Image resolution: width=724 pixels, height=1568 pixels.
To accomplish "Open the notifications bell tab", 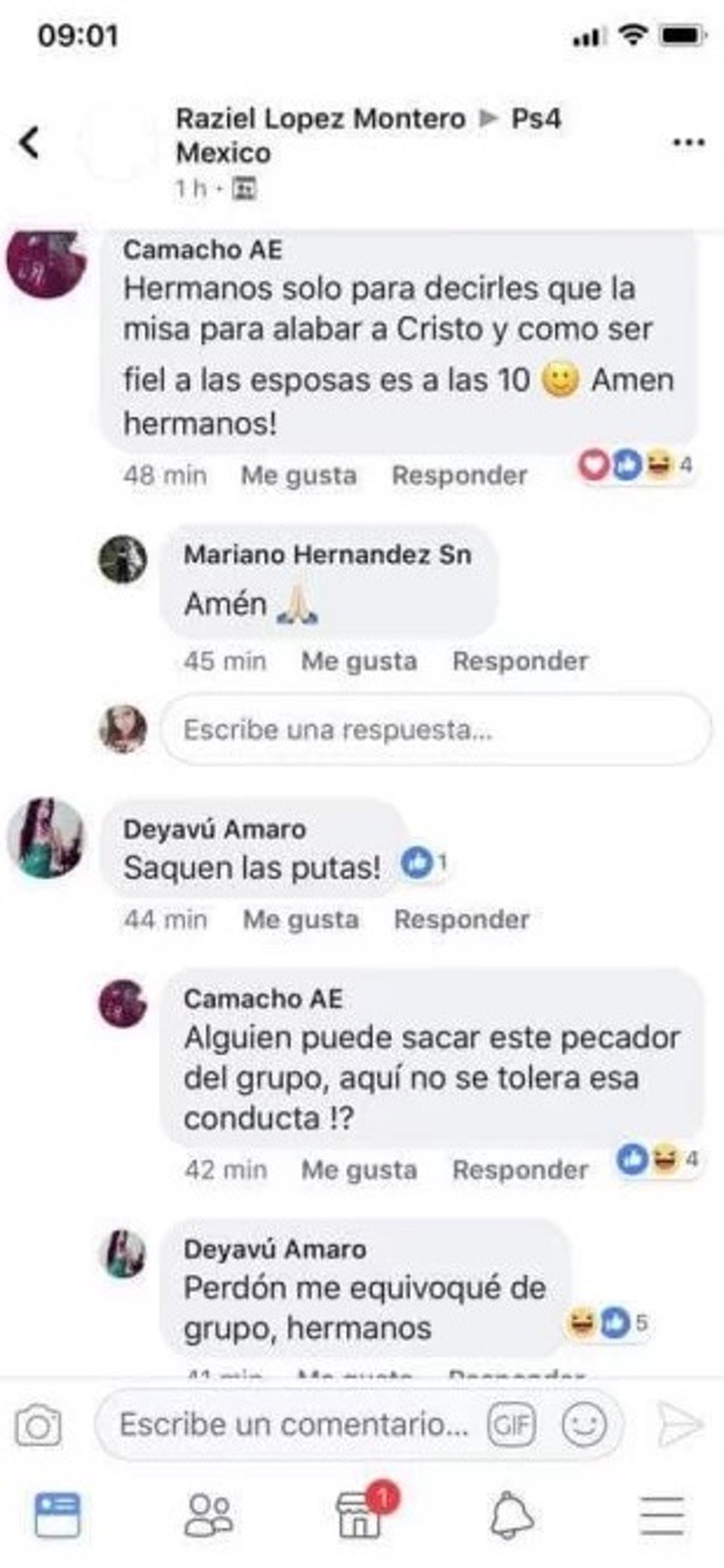I will (512, 1516).
